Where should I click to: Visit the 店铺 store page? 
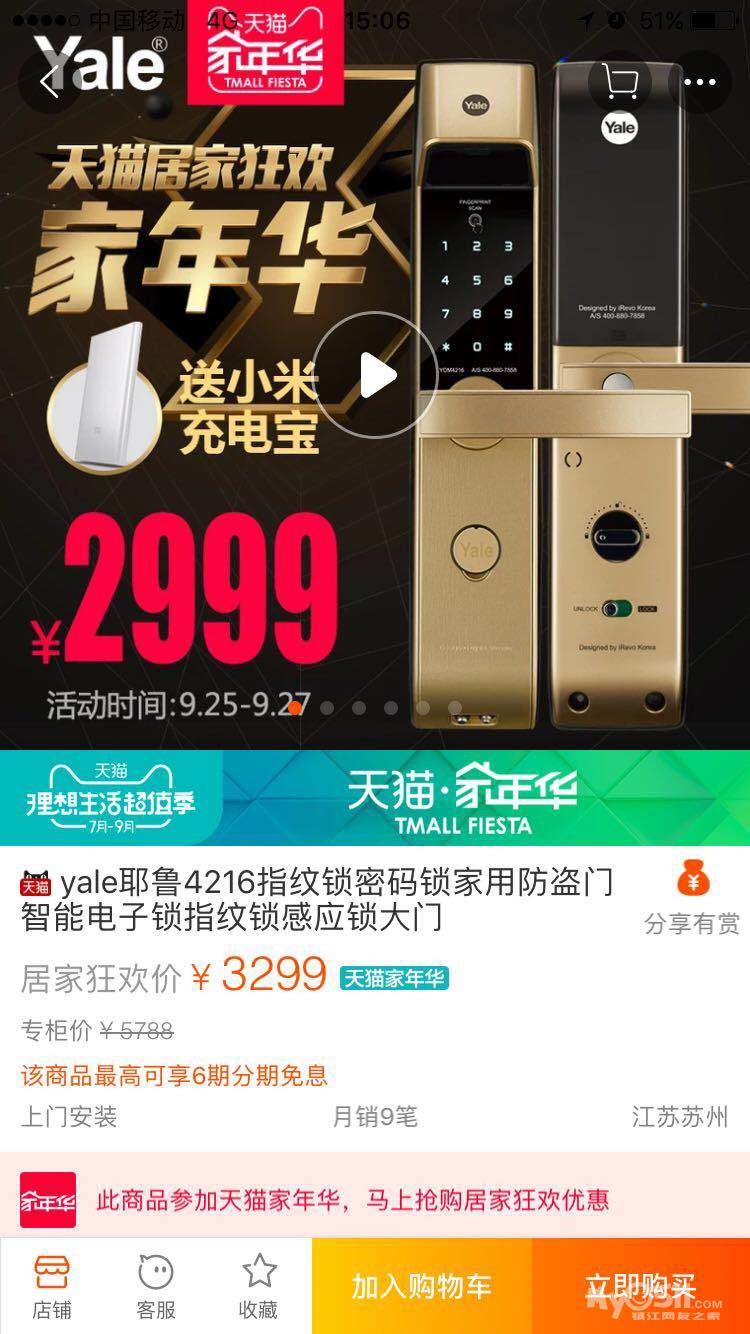click(52, 1286)
